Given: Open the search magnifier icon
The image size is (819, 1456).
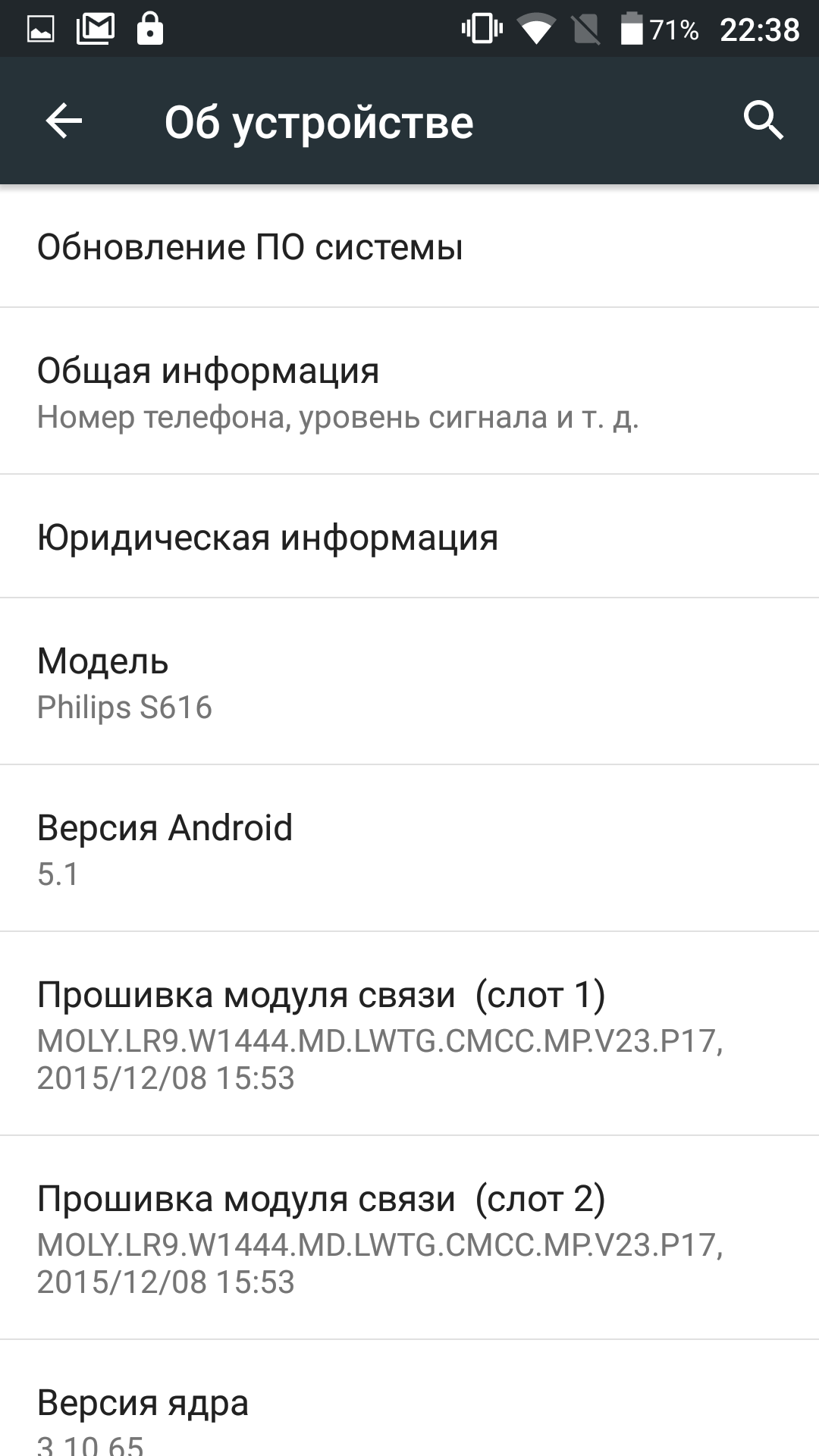Looking at the screenshot, I should (x=763, y=121).
